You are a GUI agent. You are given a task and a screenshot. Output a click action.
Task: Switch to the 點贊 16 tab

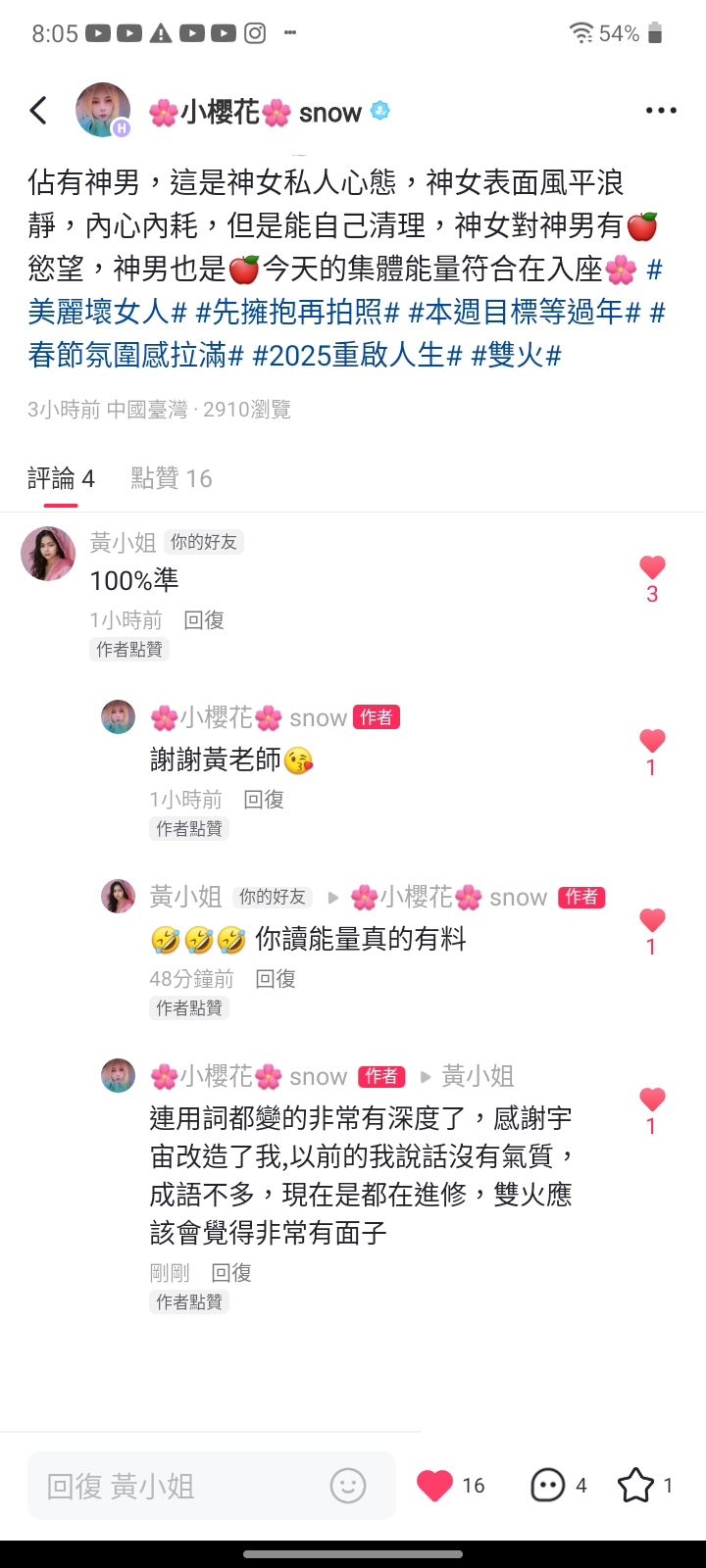tap(172, 478)
